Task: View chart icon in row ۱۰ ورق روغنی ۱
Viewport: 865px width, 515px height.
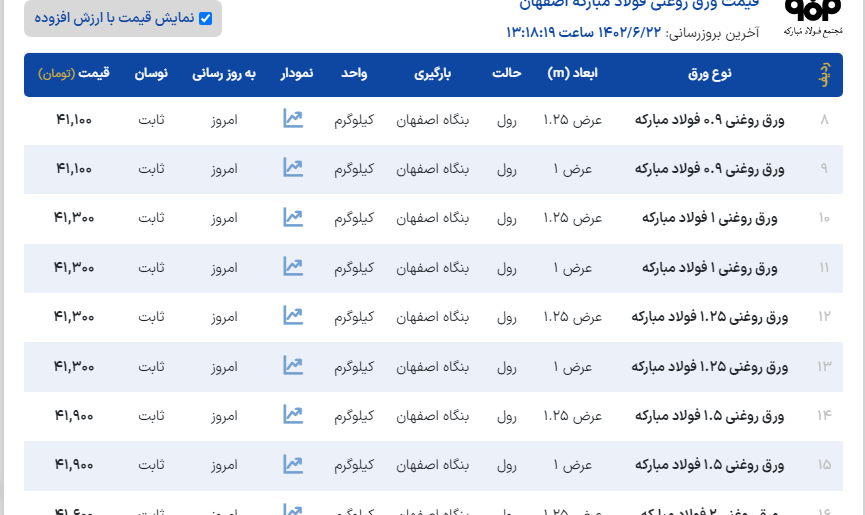Action: click(x=293, y=217)
